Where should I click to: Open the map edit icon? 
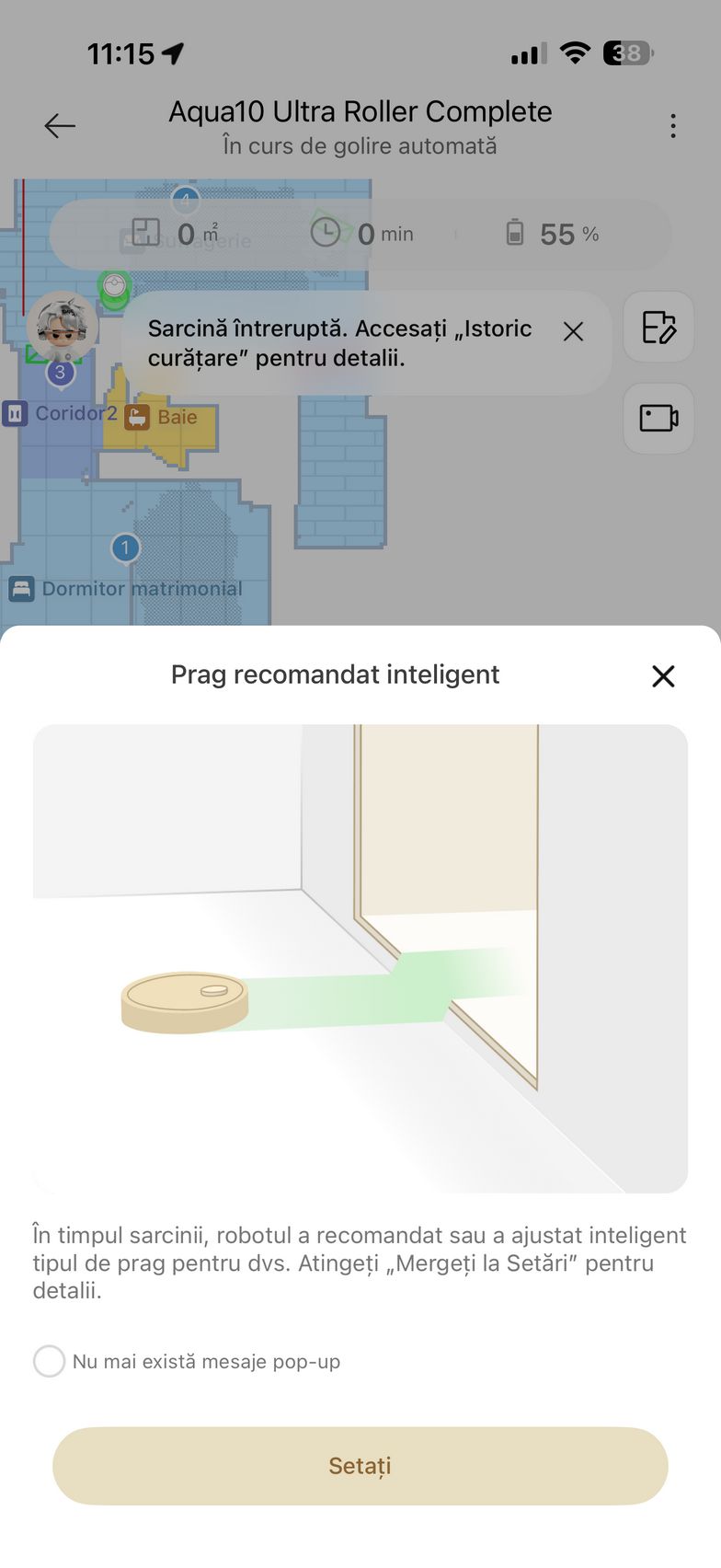658,328
